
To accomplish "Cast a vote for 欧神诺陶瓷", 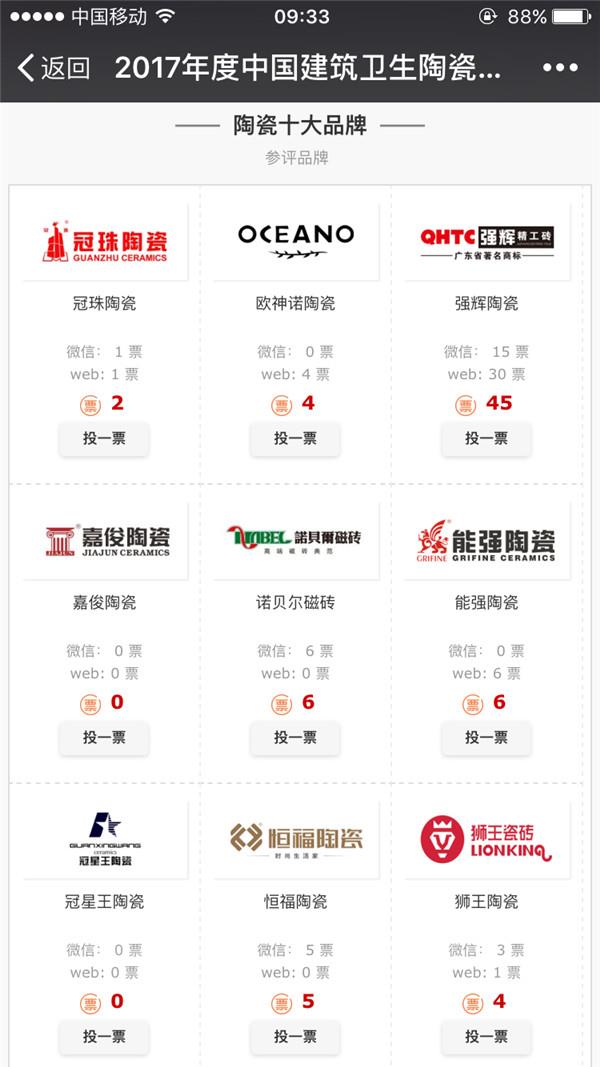I will pos(295,438).
